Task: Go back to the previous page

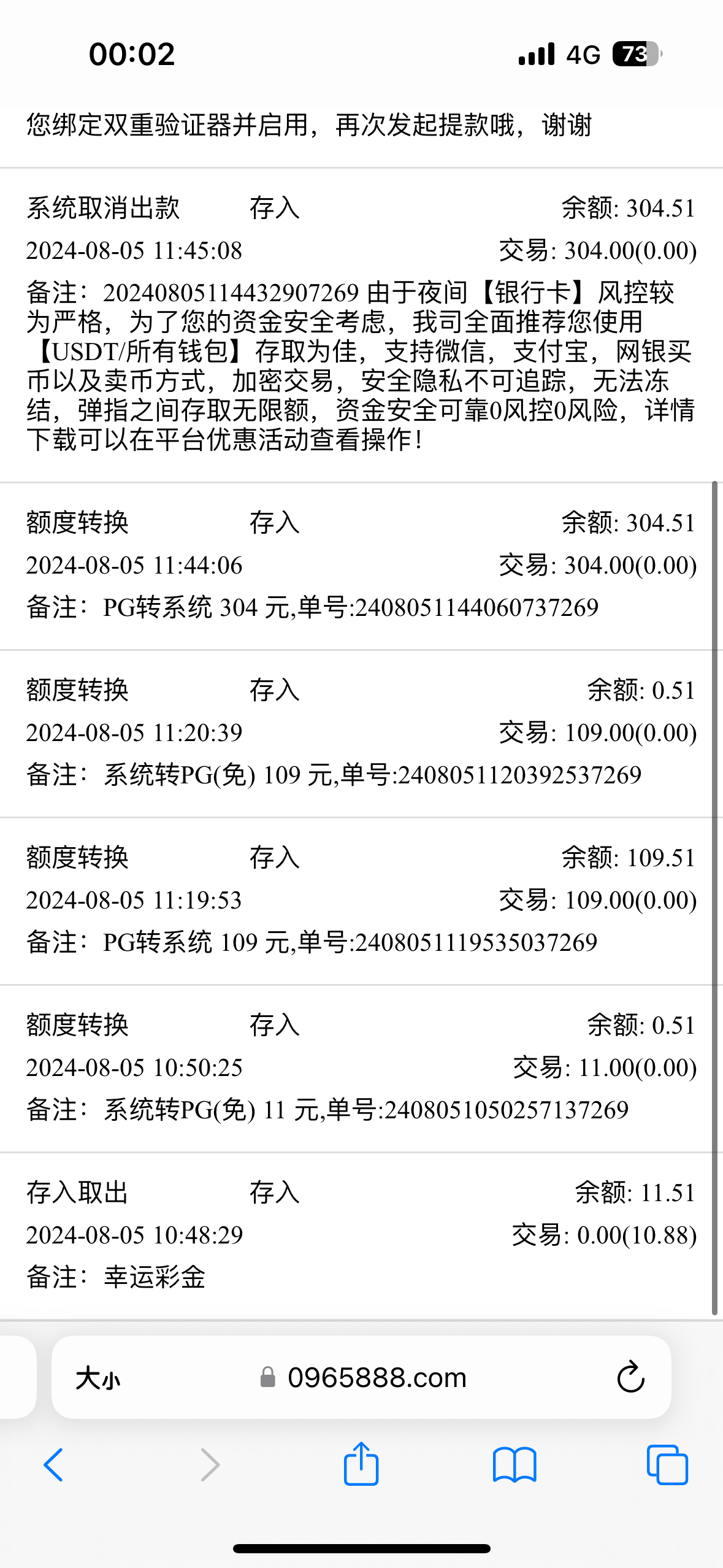Action: click(x=53, y=1465)
